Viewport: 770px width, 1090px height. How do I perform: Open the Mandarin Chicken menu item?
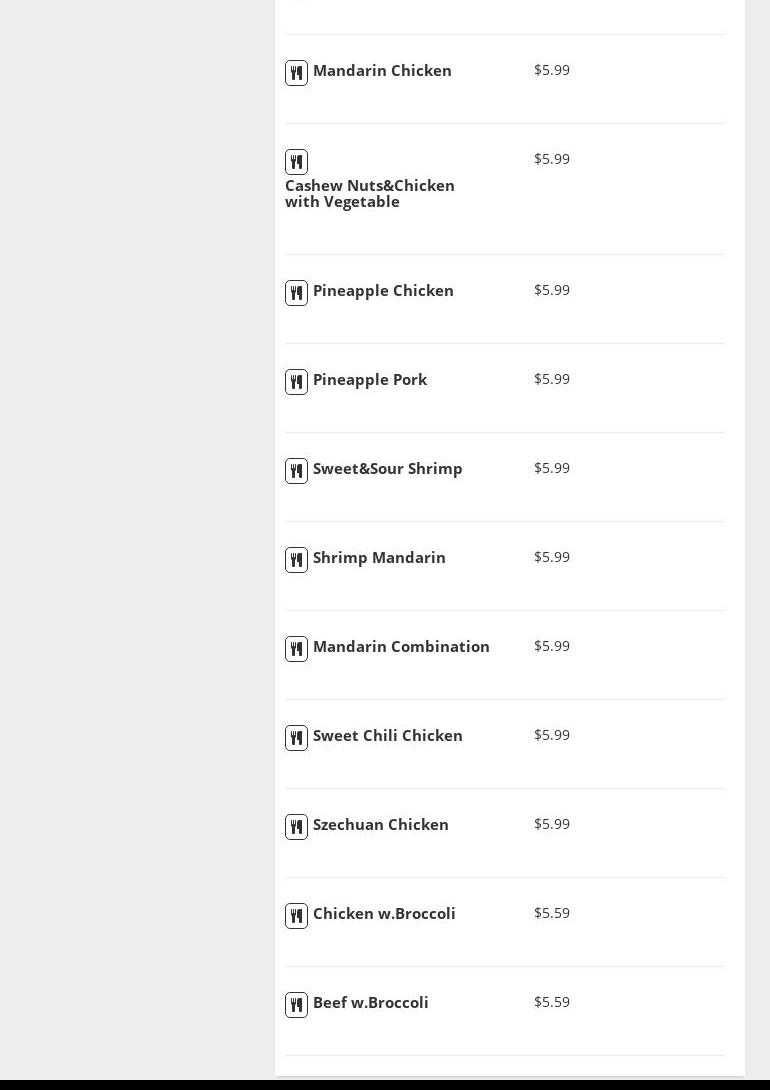[382, 71]
